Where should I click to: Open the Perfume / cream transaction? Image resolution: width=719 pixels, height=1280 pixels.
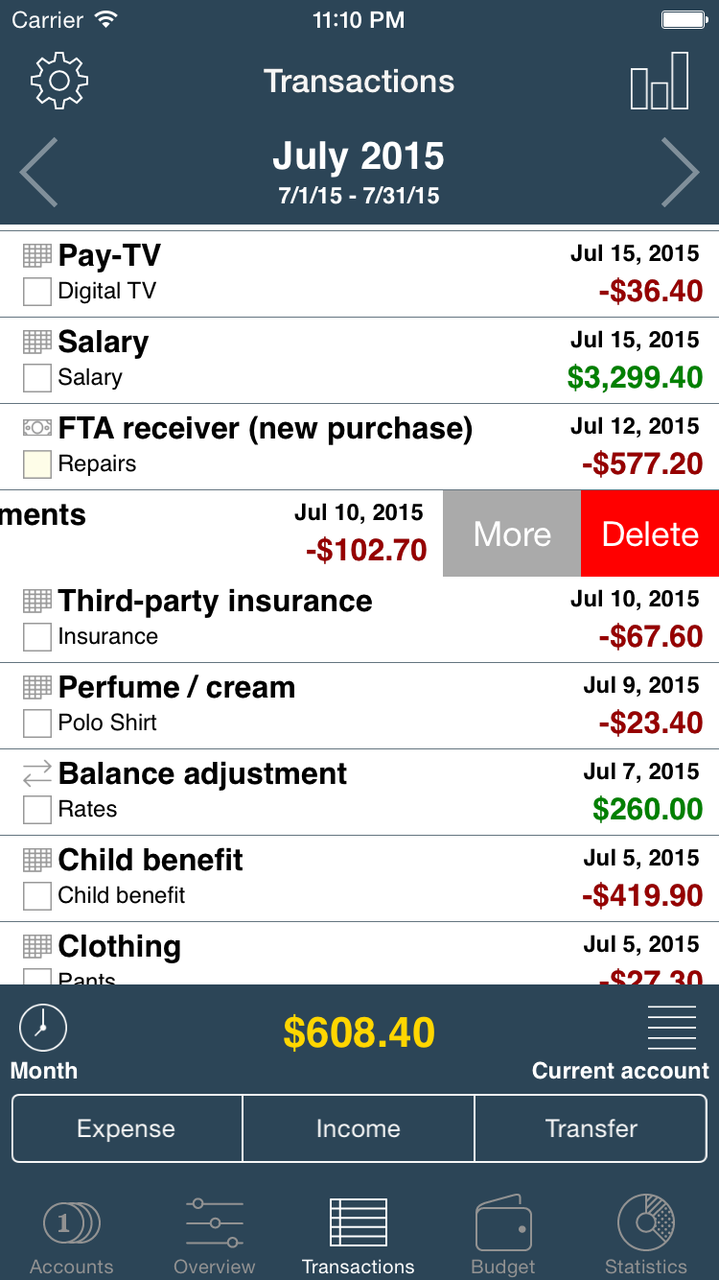[x=359, y=706]
